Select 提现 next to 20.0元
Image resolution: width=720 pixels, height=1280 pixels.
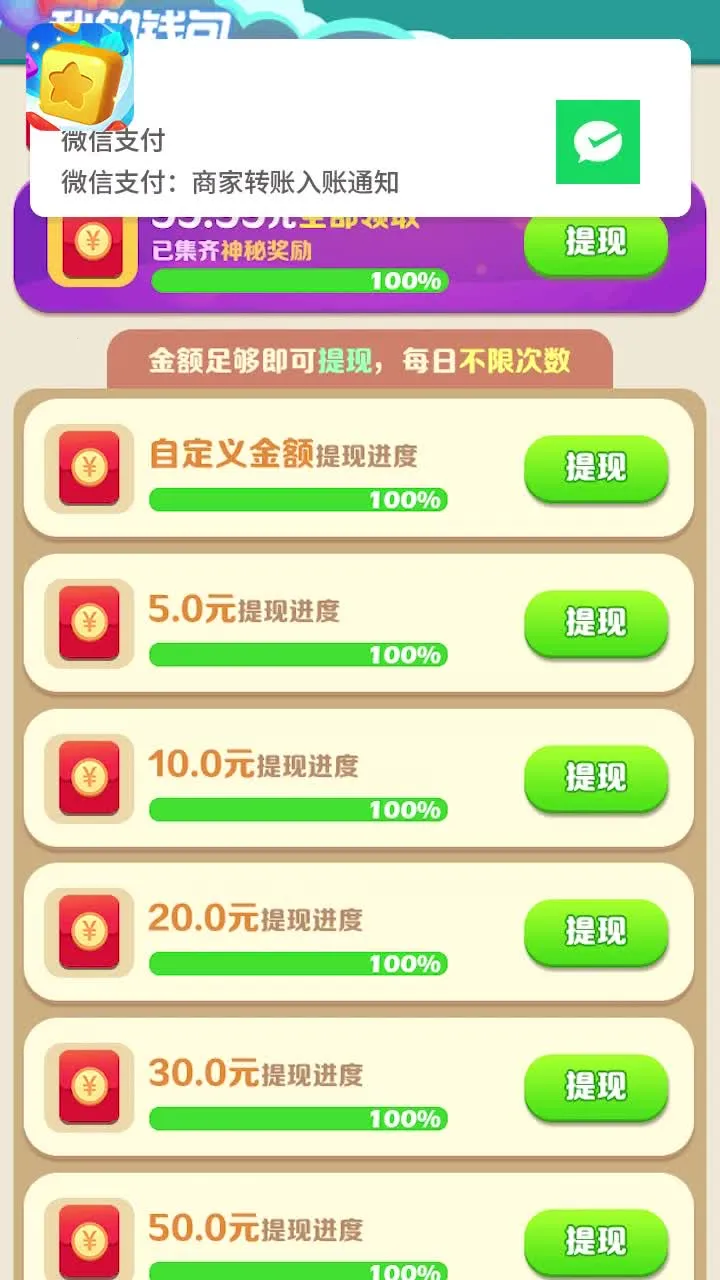click(x=595, y=931)
